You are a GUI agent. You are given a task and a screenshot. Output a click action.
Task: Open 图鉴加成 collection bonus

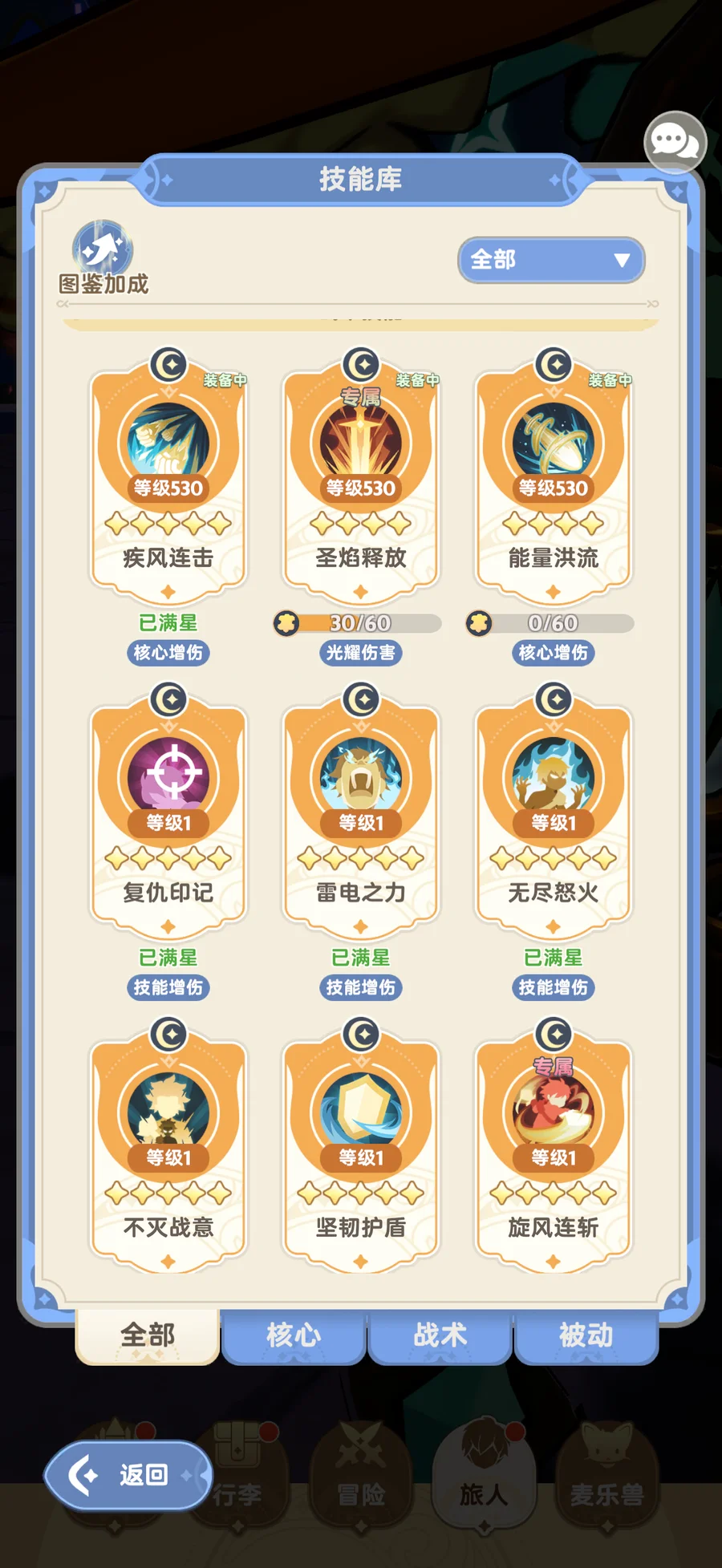[103, 258]
